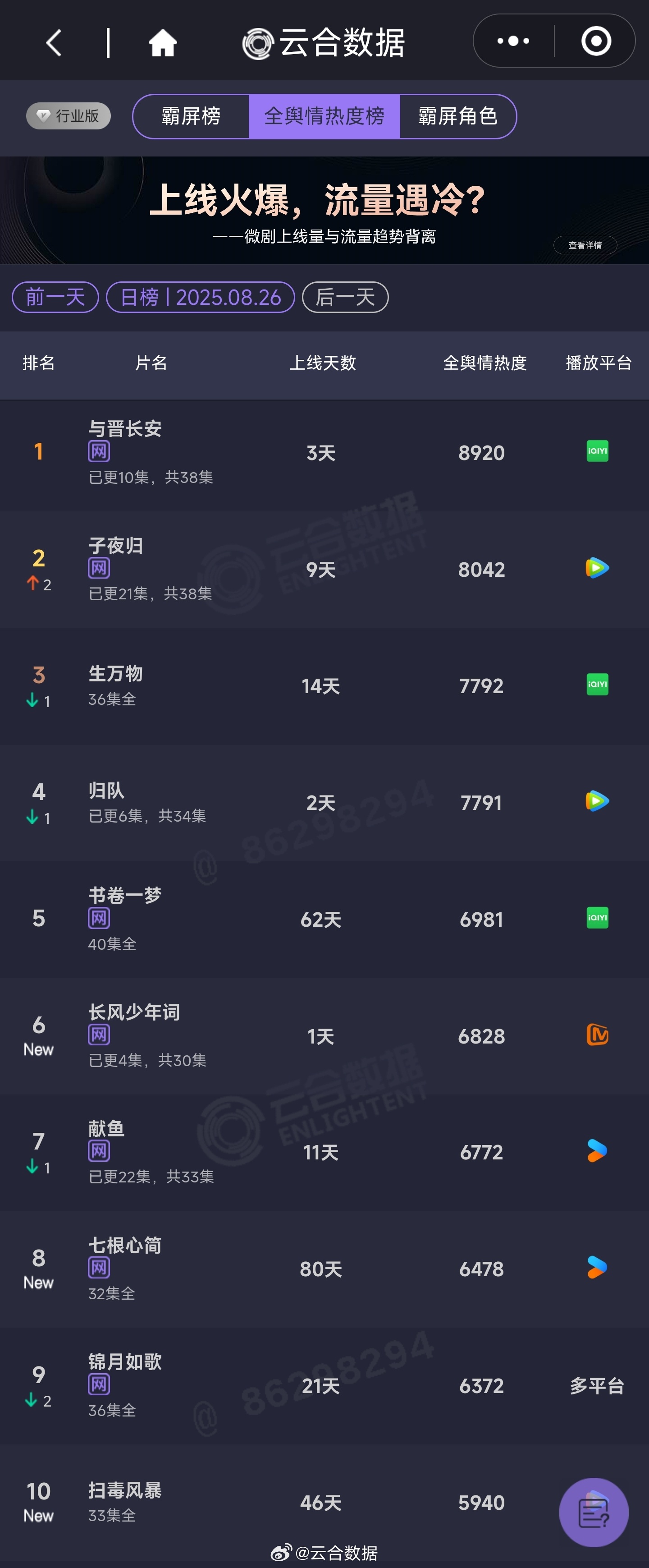Screen dimensions: 649x1568
Task: Select the 全舆情热度榜 tab
Action: (x=324, y=116)
